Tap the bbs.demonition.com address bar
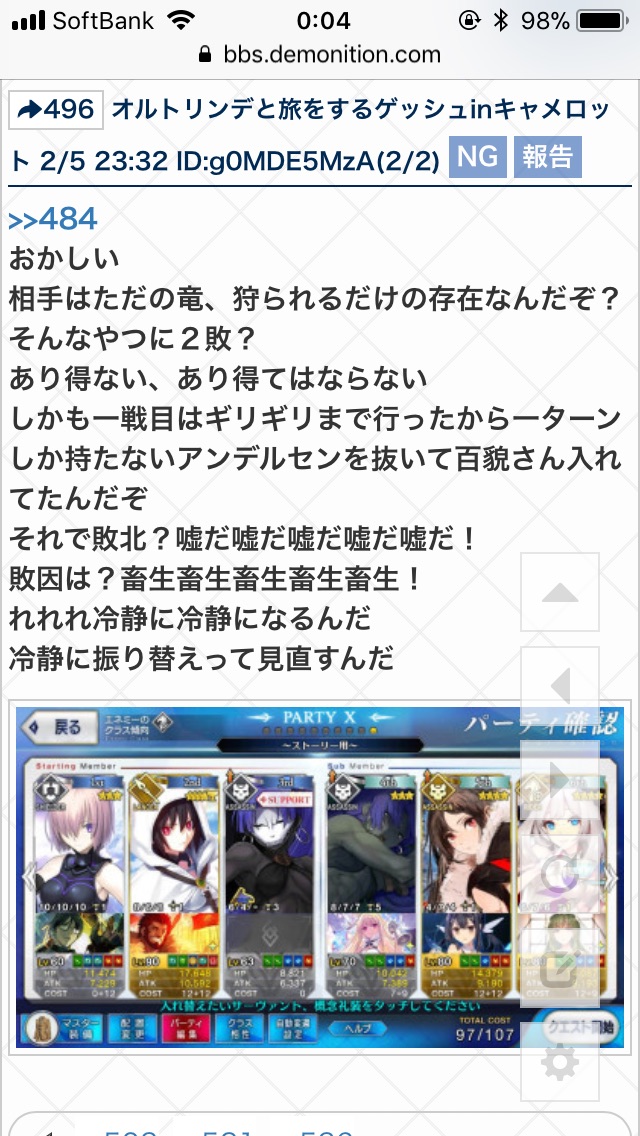 tap(320, 54)
